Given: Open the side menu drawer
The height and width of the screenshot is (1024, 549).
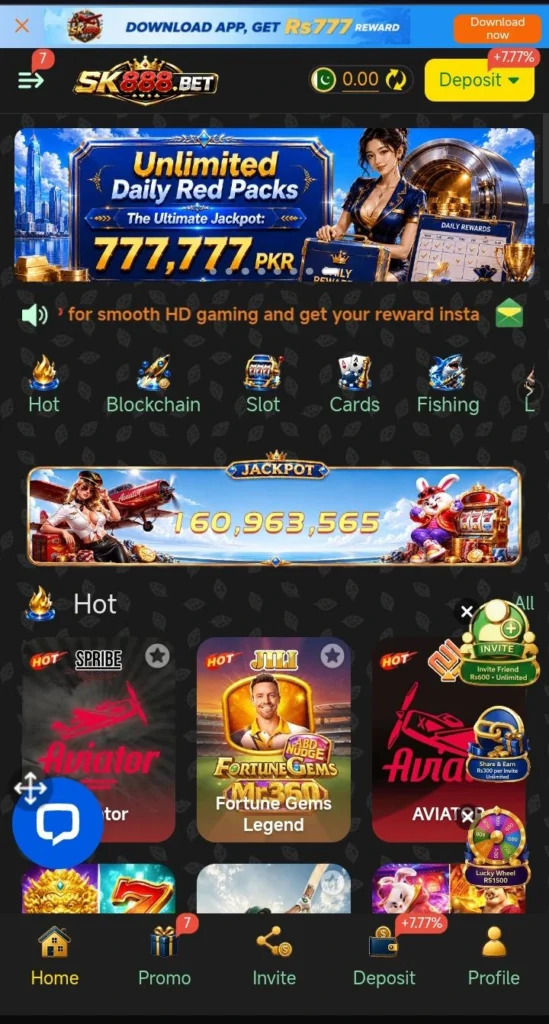Looking at the screenshot, I should pos(31,80).
